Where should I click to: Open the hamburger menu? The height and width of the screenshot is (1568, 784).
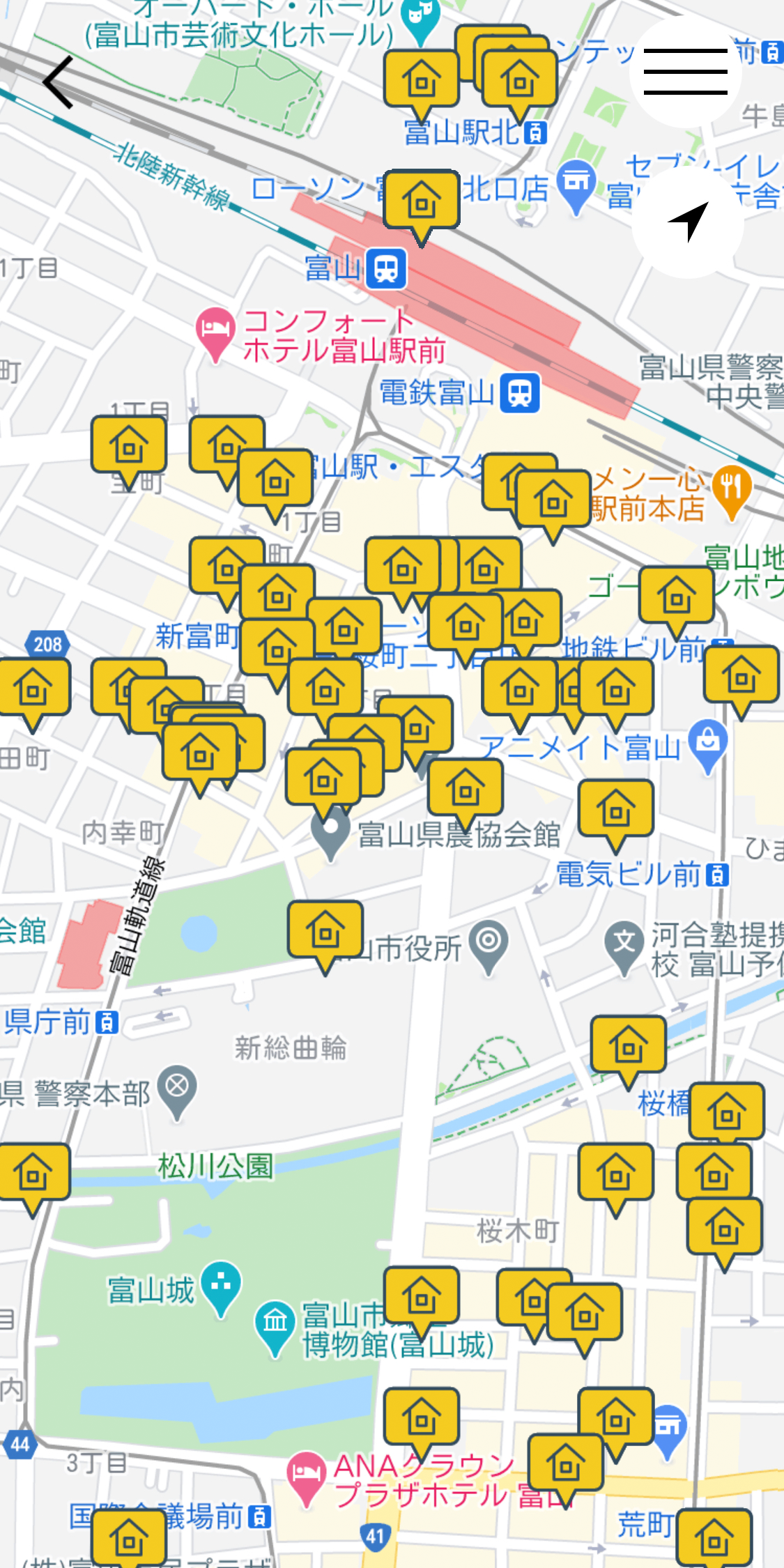[686, 72]
